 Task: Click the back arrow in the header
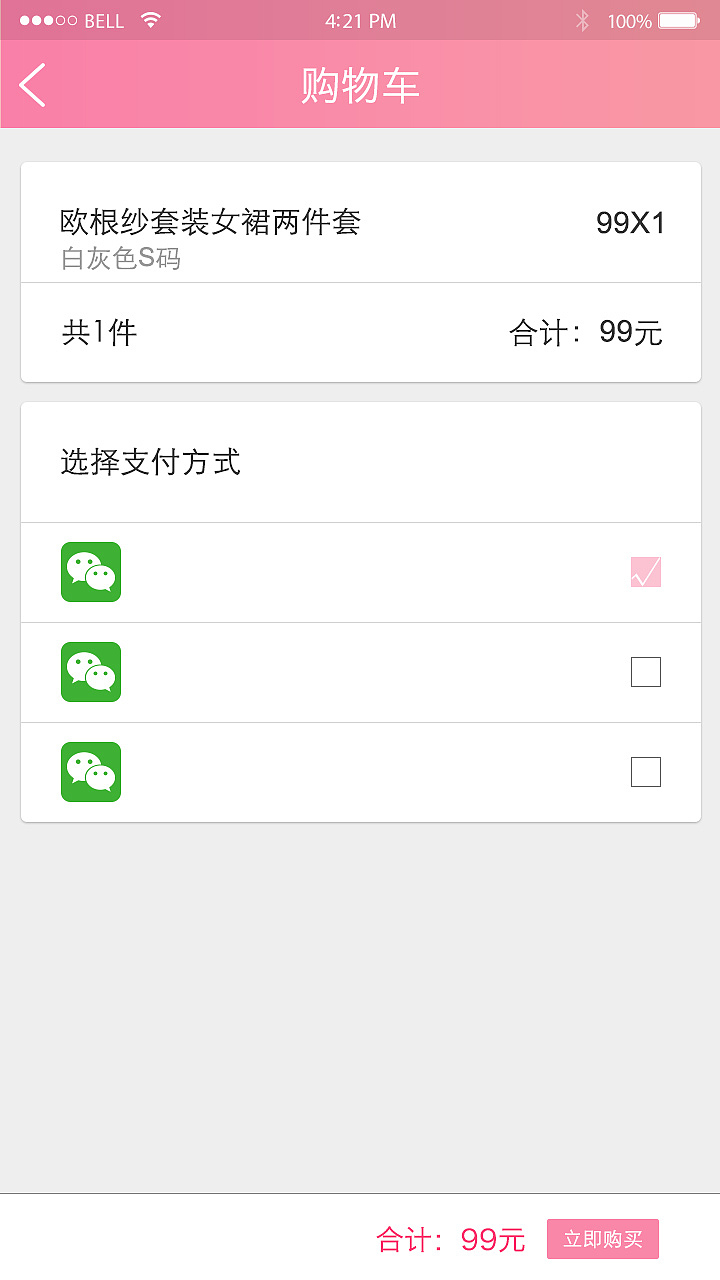coord(32,85)
